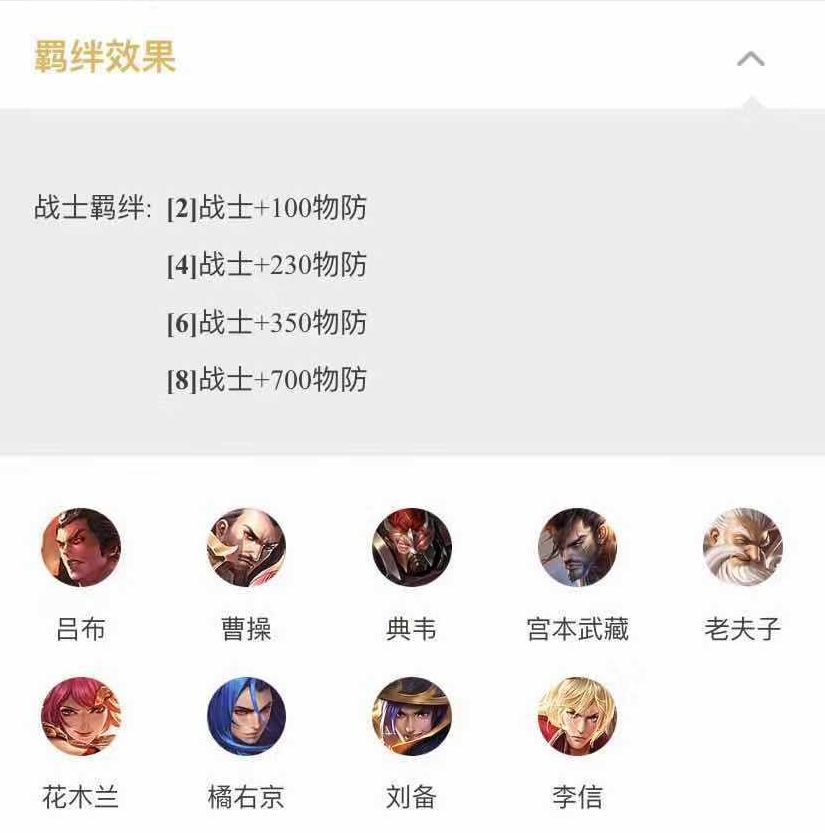The image size is (825, 833).
Task: View hero 刘备
Action: (x=412, y=716)
